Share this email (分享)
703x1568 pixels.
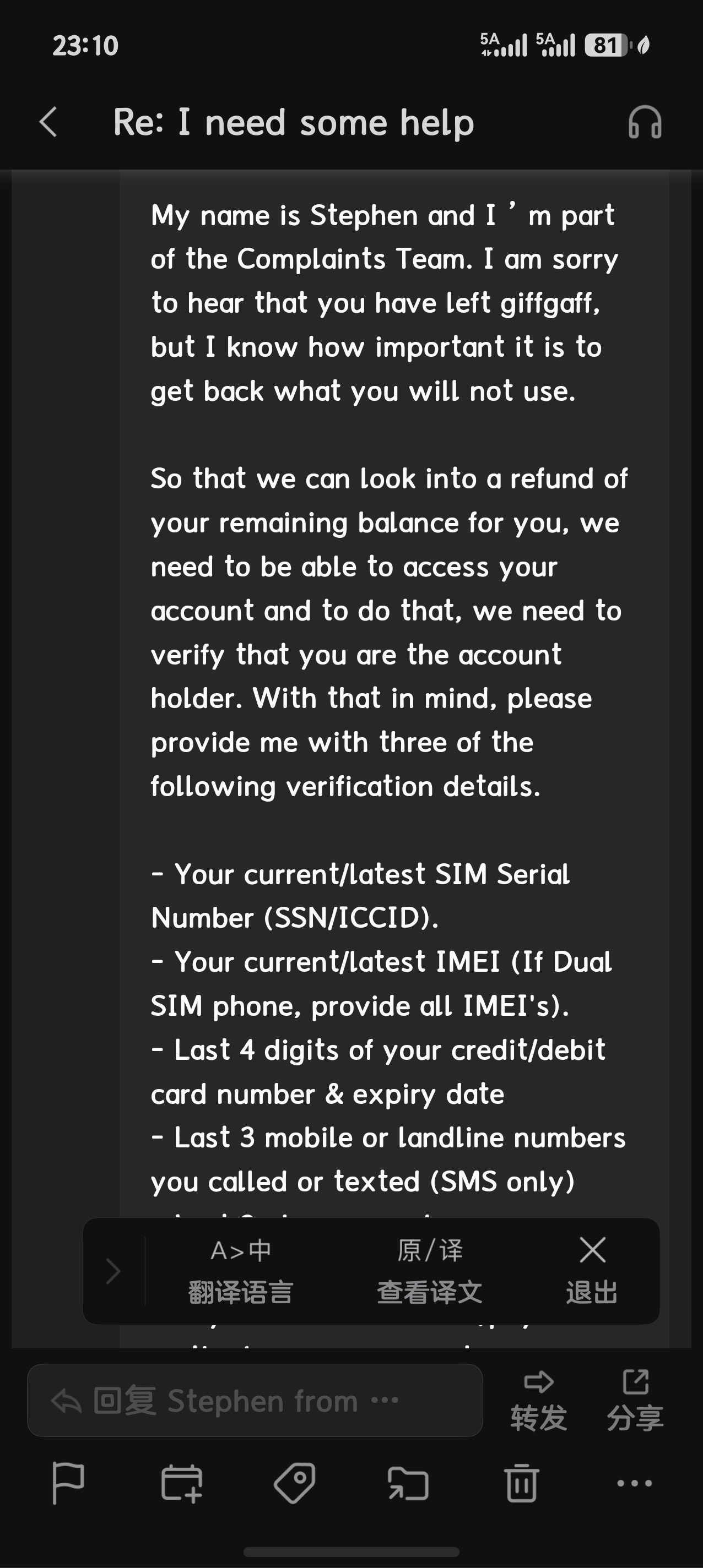[635, 1401]
